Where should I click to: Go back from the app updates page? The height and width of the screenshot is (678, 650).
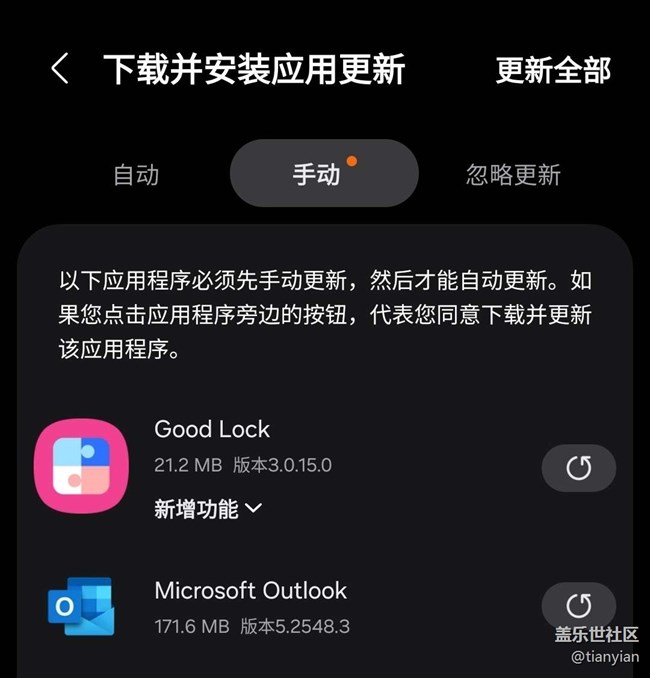pos(60,69)
